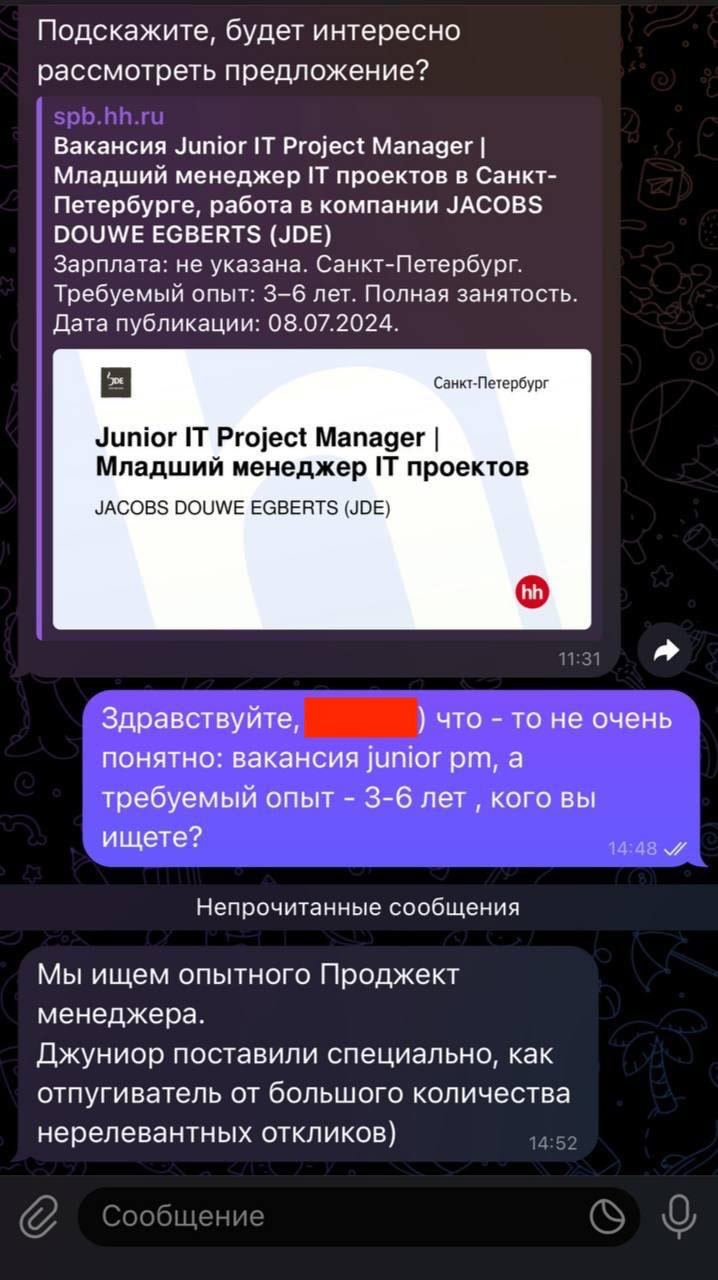
Task: Open the Junior IT Project Manager preview card
Action: click(x=321, y=489)
